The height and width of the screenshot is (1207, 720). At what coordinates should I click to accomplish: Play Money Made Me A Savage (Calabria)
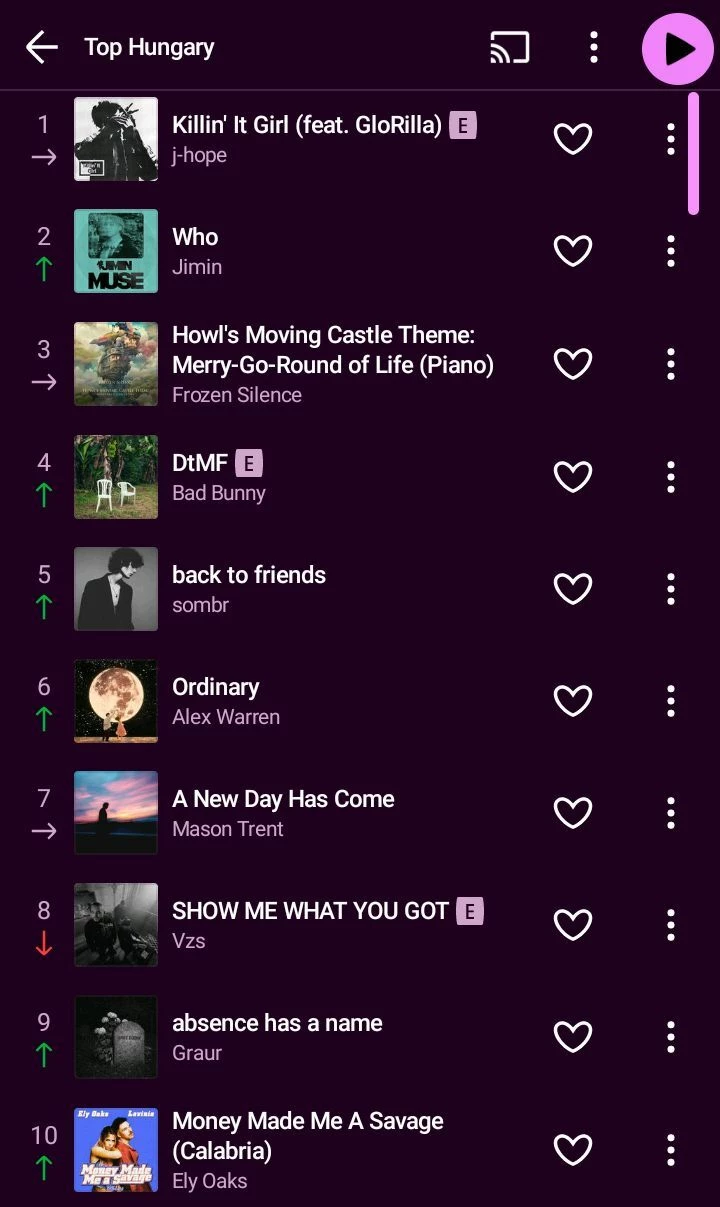(x=308, y=1149)
